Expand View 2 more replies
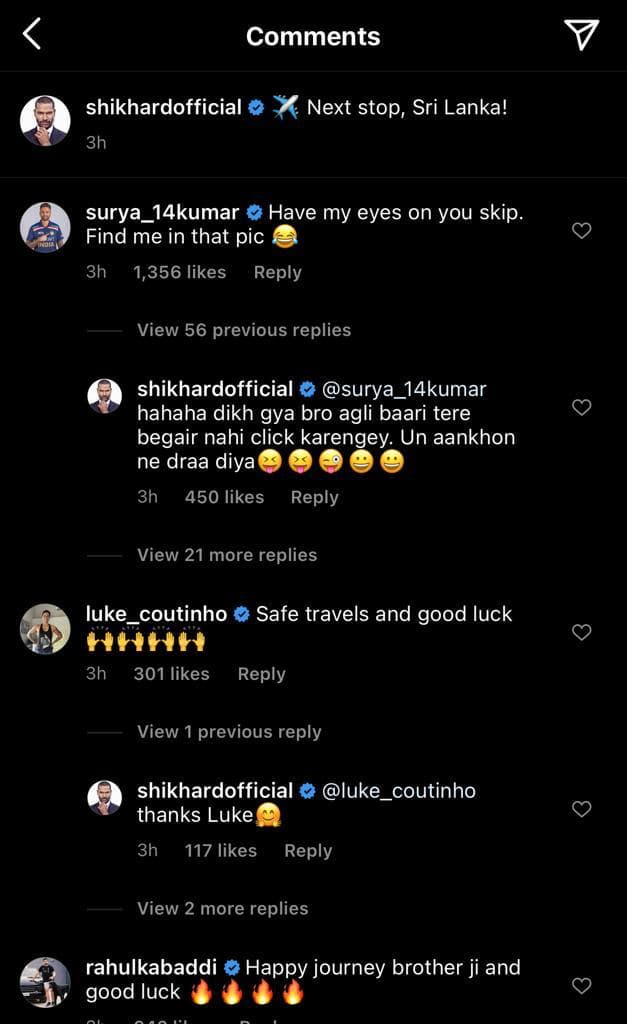The width and height of the screenshot is (627, 1024). tap(222, 909)
